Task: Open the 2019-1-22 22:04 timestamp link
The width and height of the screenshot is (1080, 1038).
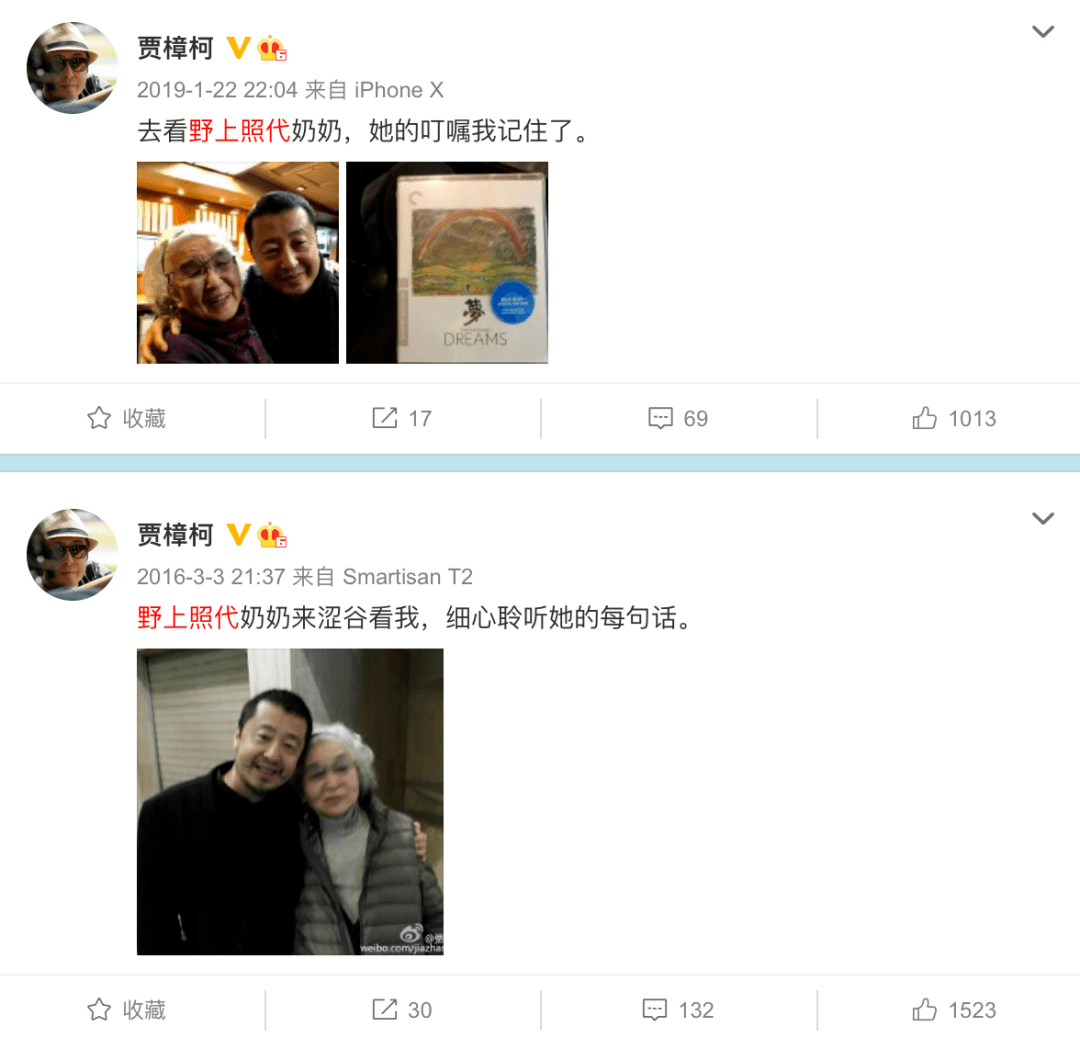Action: pyautogui.click(x=217, y=90)
